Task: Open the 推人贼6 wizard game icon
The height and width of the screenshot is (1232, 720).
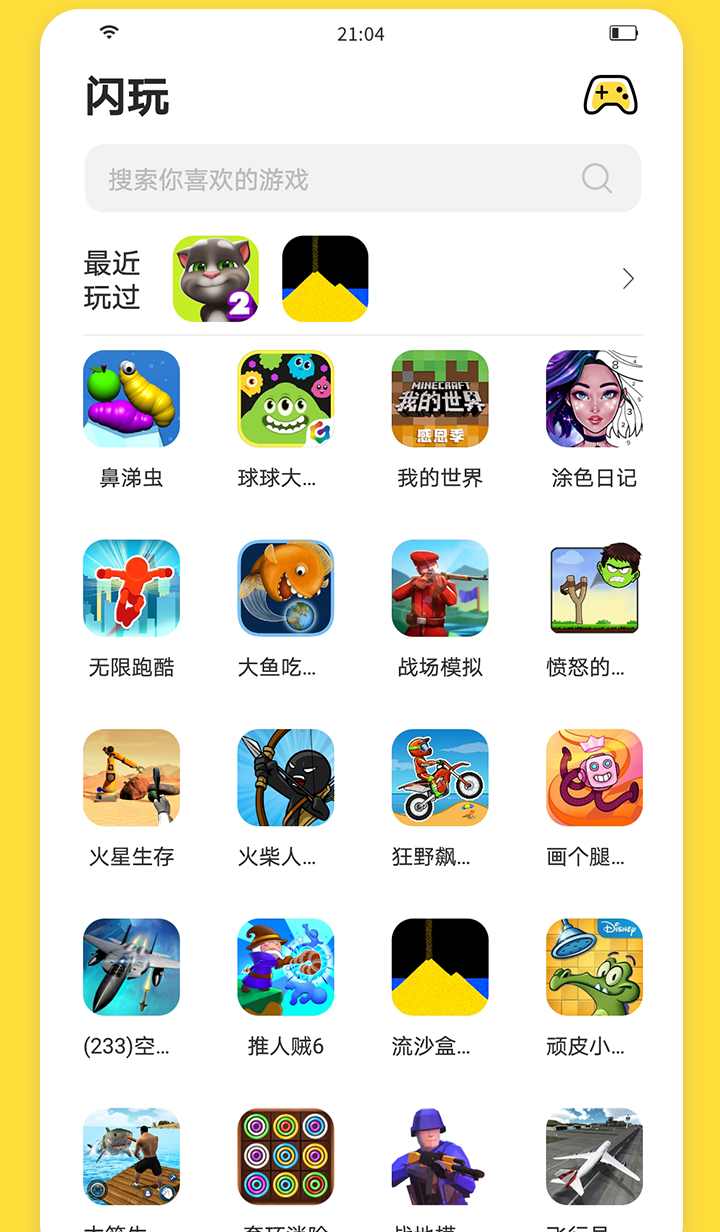Action: 286,965
